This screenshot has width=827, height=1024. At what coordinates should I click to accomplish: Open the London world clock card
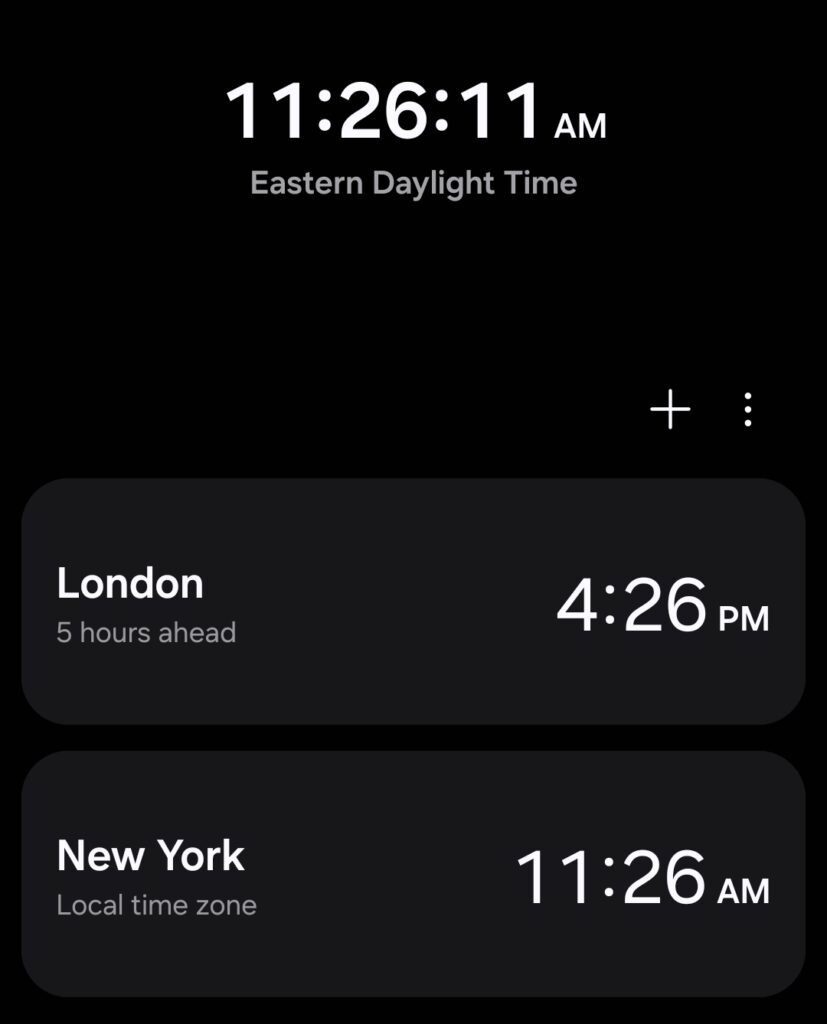tap(413, 601)
